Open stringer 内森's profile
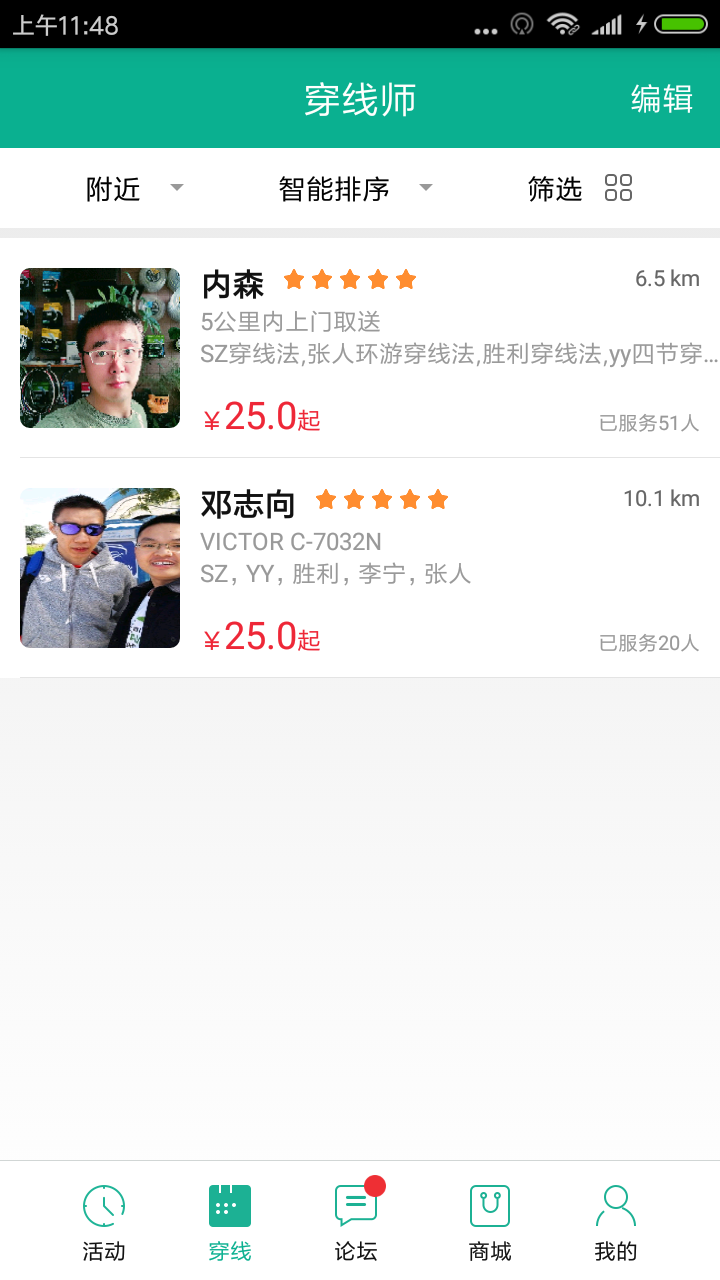Viewport: 720px width, 1280px height. [360, 348]
